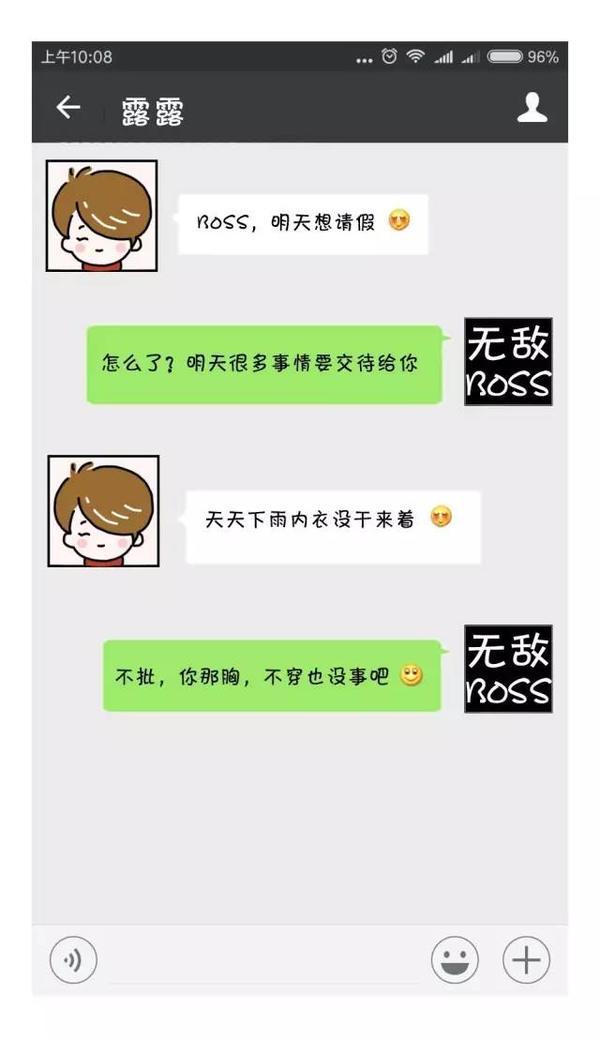The height and width of the screenshot is (1039, 600).
Task: Focus the message text field
Action: (x=263, y=962)
